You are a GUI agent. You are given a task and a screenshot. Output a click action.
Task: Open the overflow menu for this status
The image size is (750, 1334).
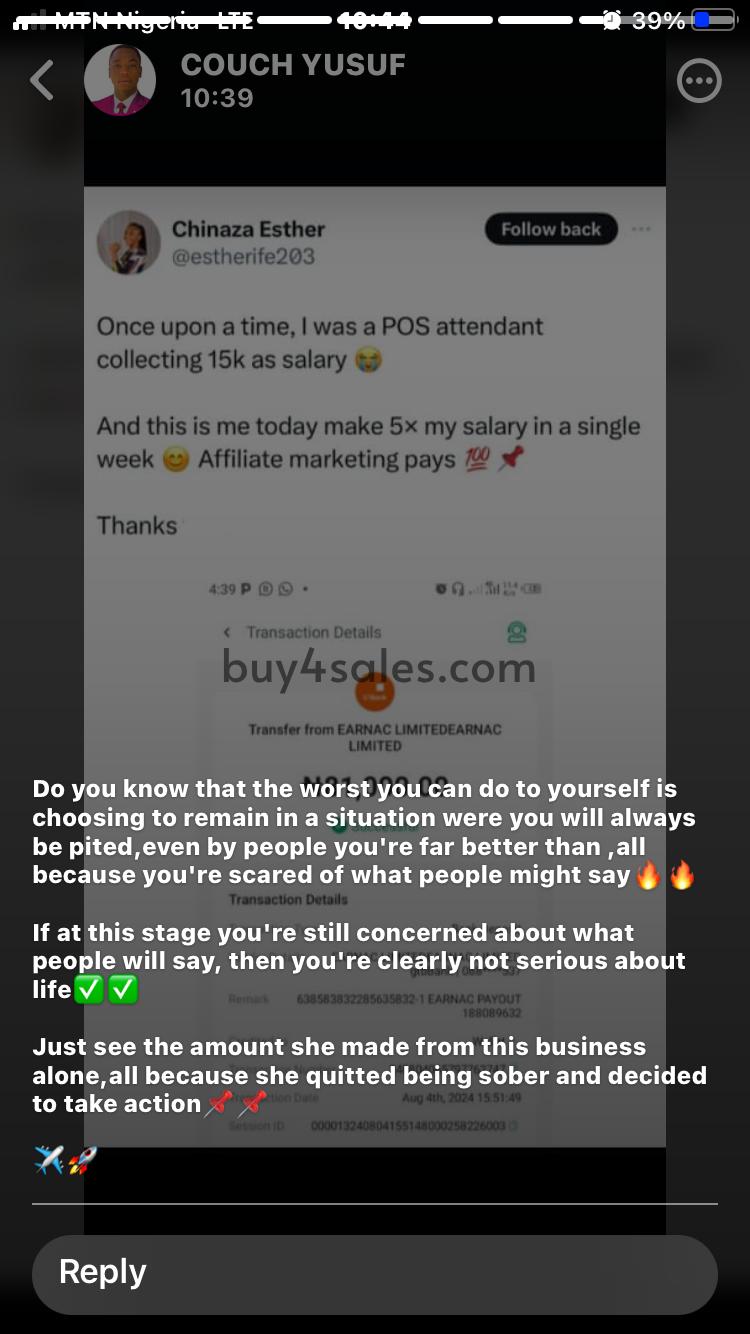(699, 81)
